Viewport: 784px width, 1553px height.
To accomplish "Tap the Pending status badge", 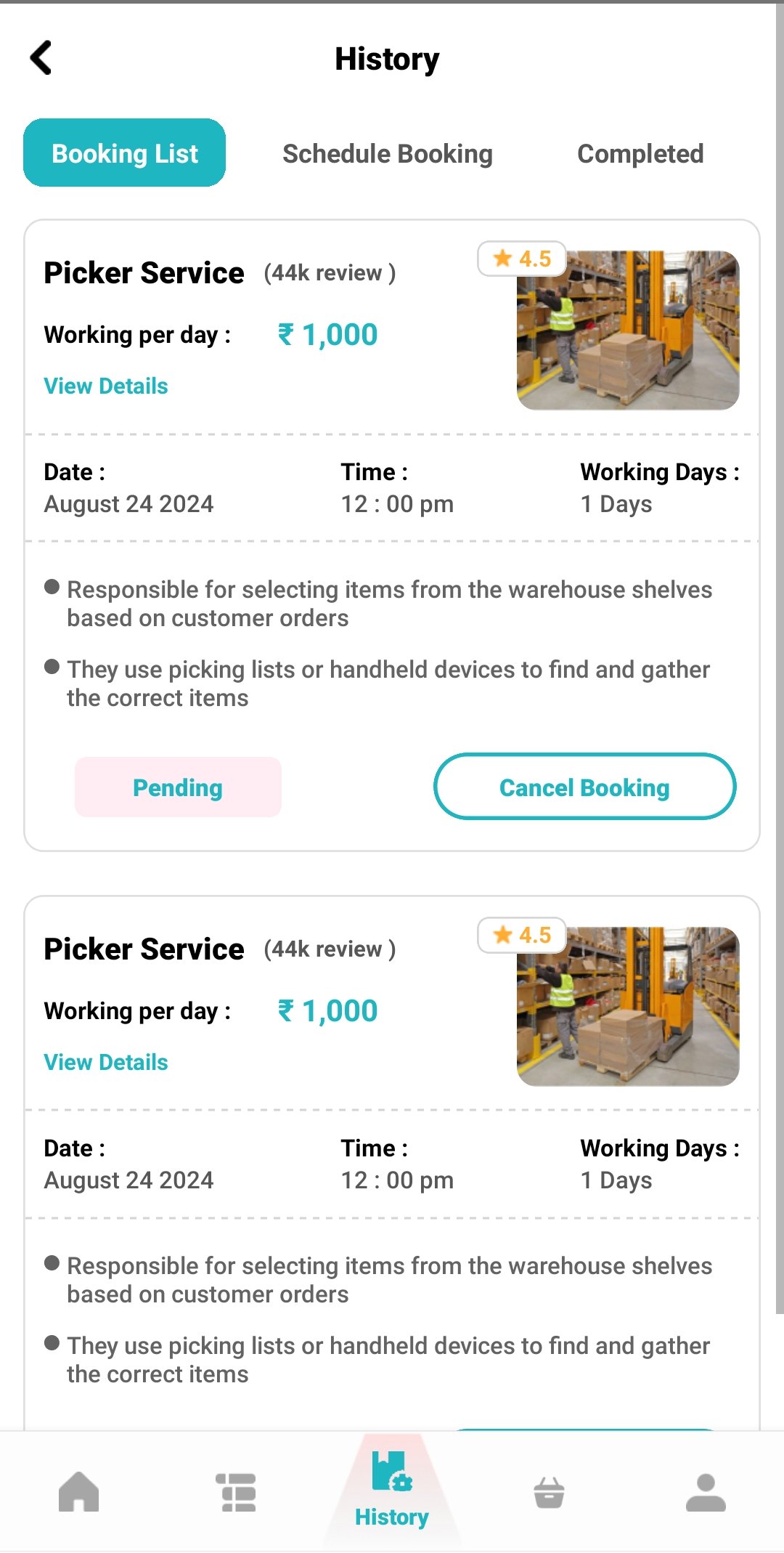I will (x=177, y=787).
